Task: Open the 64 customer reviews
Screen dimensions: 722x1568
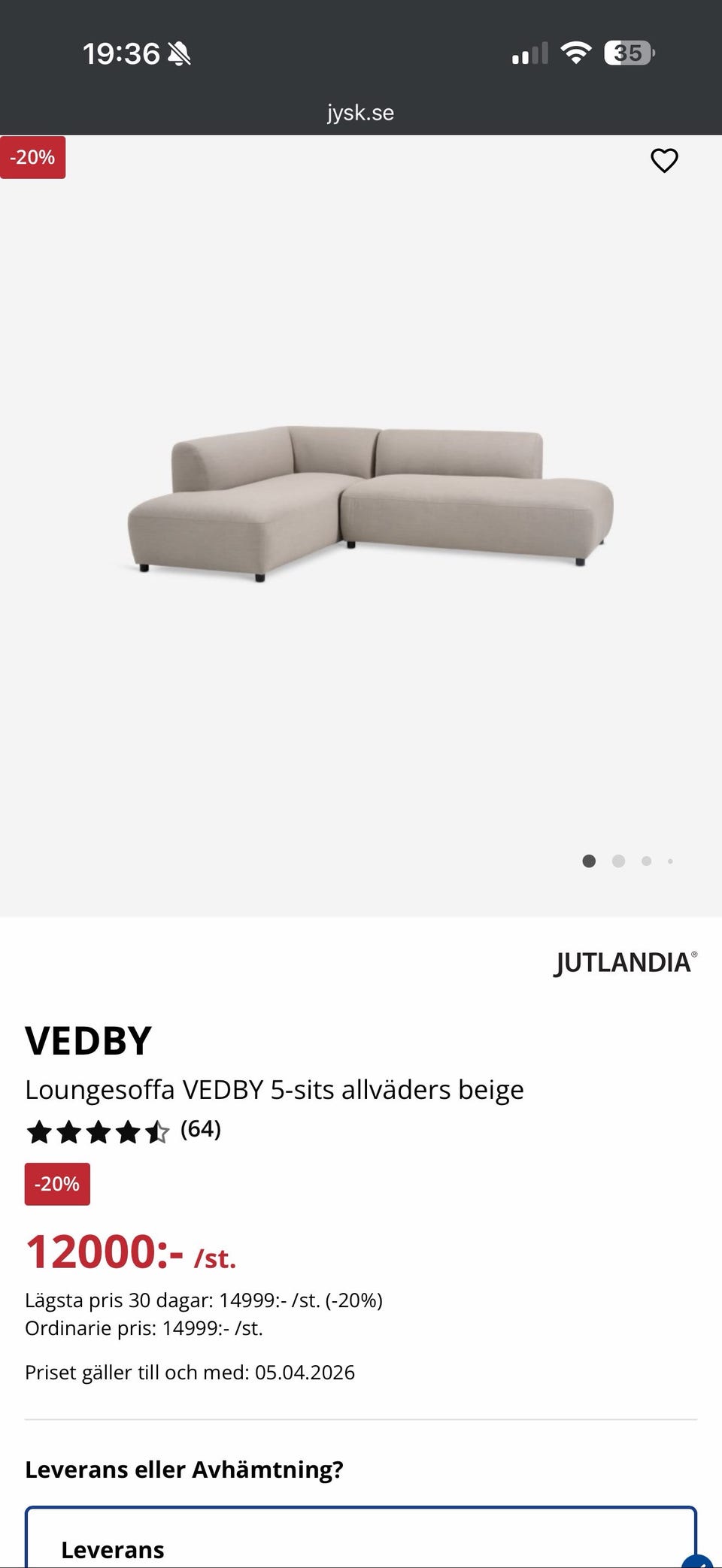Action: click(200, 1129)
